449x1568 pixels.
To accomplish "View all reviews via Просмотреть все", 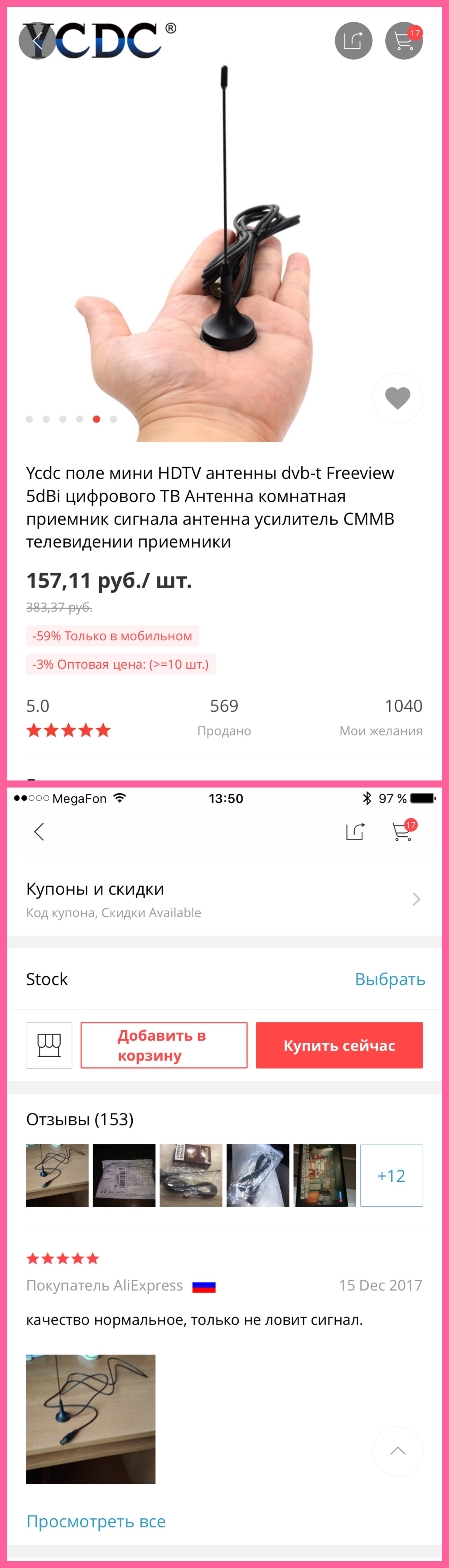I will tap(96, 1521).
